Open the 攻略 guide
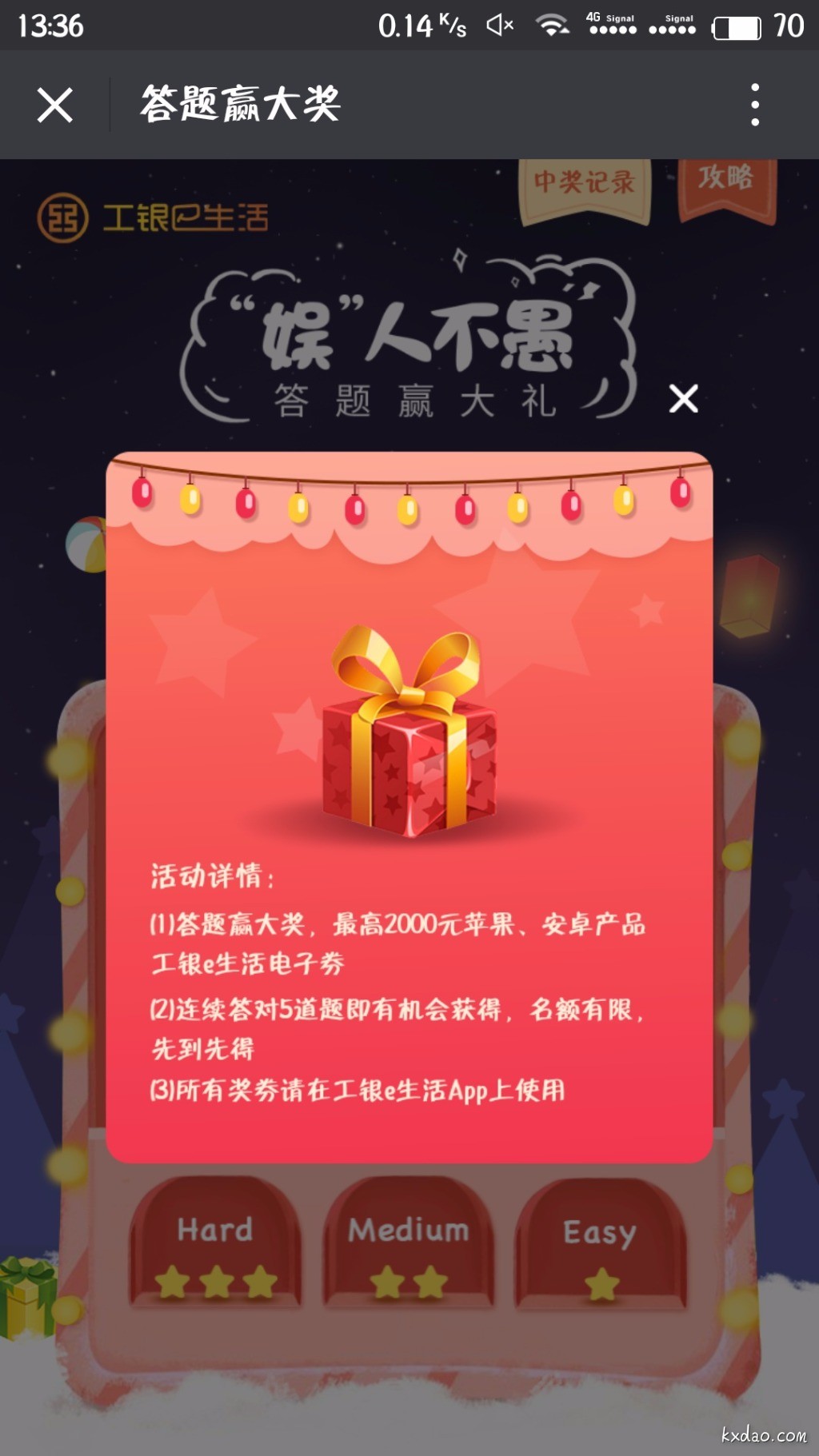 [726, 182]
